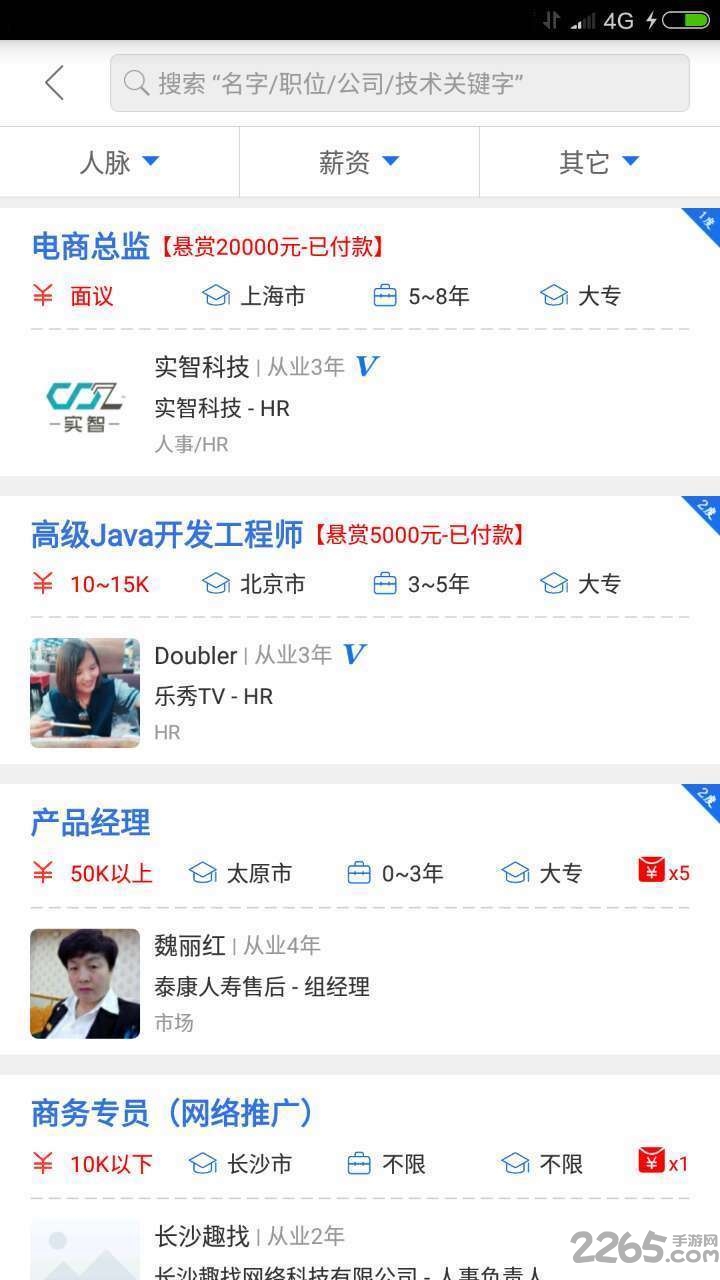Viewport: 720px width, 1280px height.
Task: Click the 2度 corner ribbon on 产品经理
Action: point(701,799)
